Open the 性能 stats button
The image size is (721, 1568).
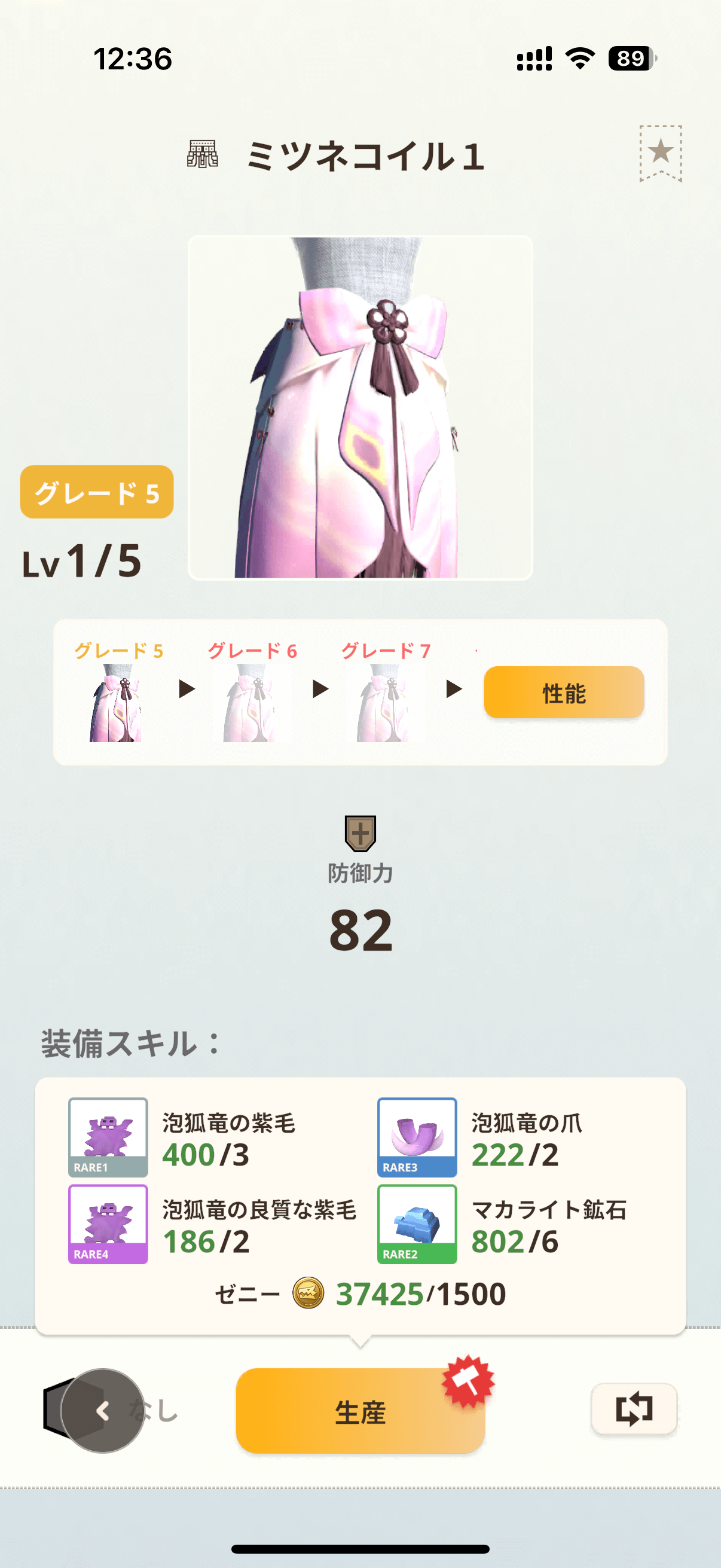[563, 692]
